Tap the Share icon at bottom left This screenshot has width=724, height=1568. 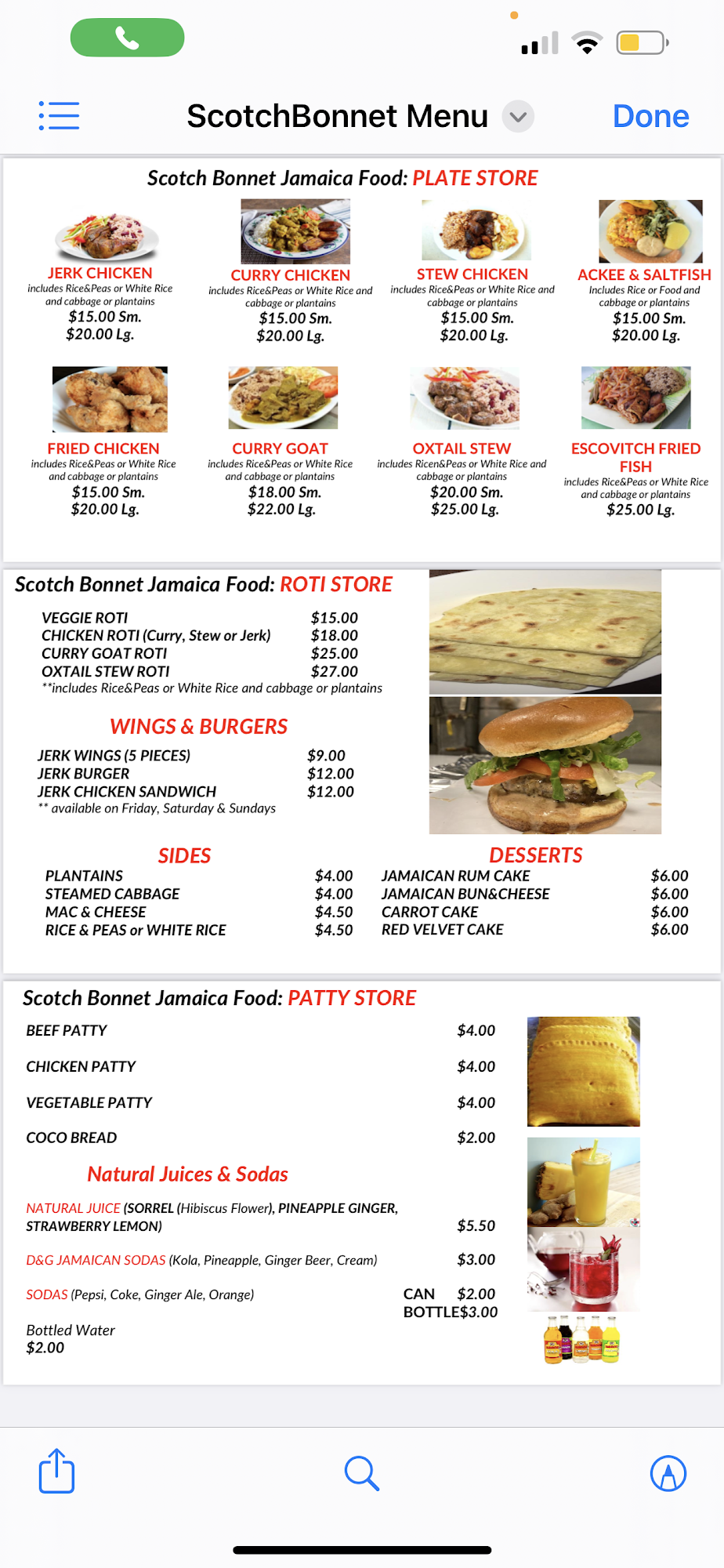click(x=55, y=1472)
